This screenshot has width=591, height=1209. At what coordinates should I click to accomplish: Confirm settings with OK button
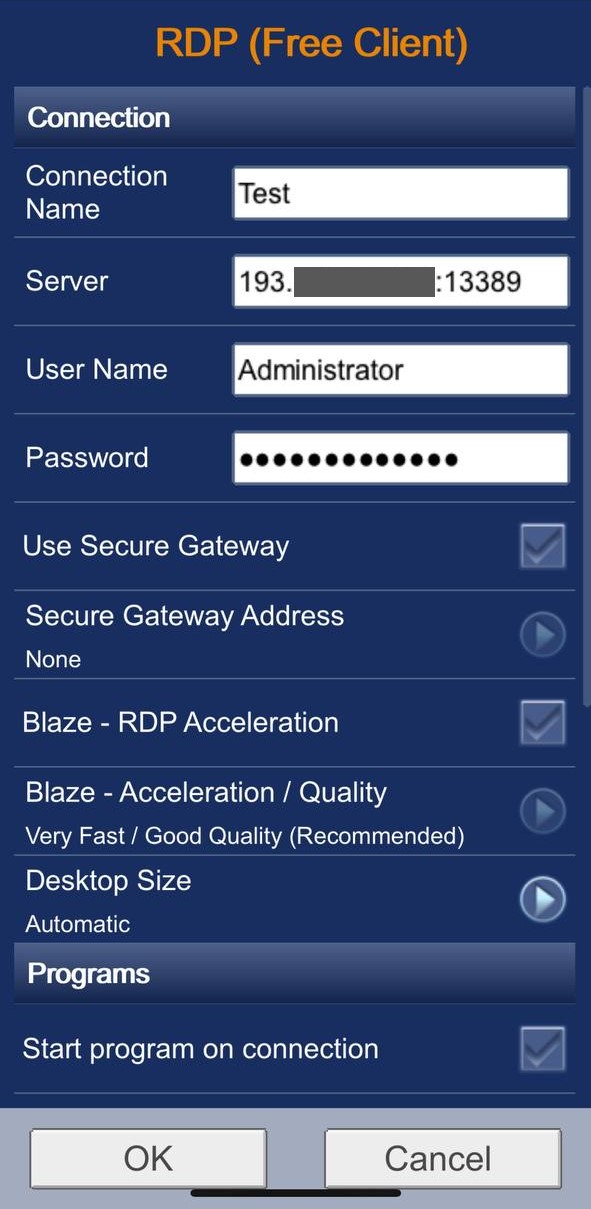148,1158
